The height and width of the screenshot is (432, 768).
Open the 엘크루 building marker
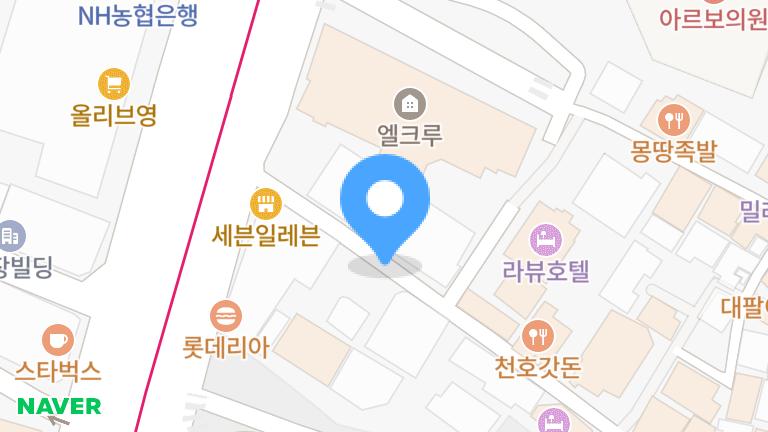tap(409, 102)
